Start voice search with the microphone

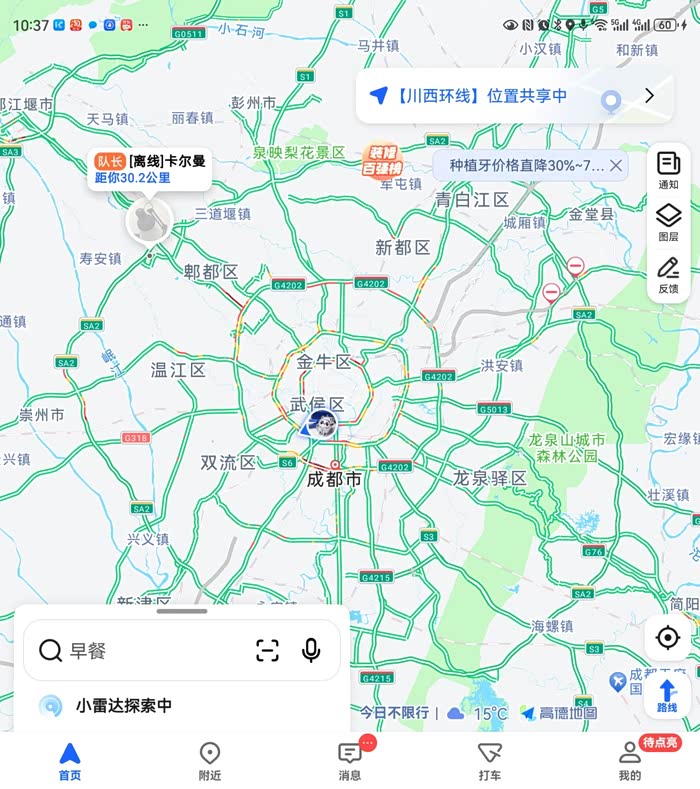311,651
